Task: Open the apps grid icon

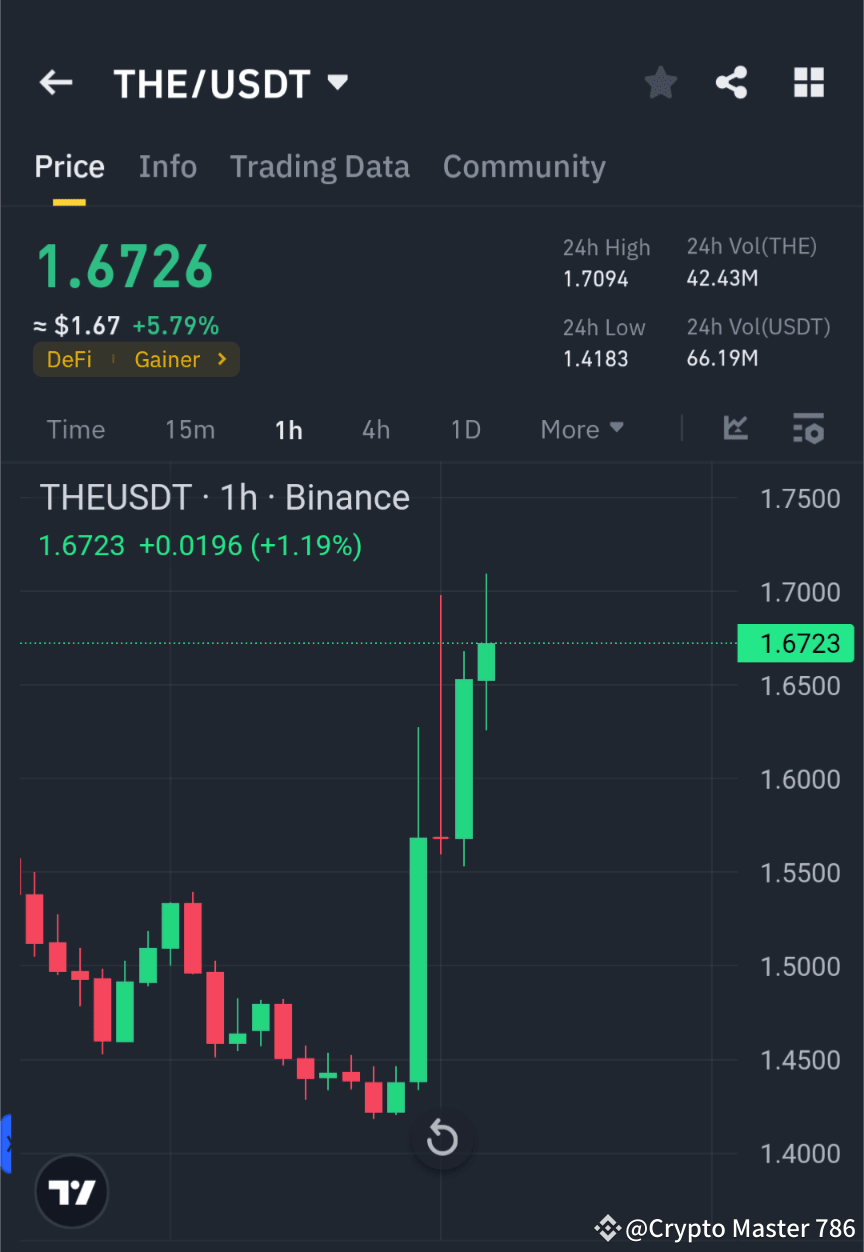Action: tap(808, 83)
